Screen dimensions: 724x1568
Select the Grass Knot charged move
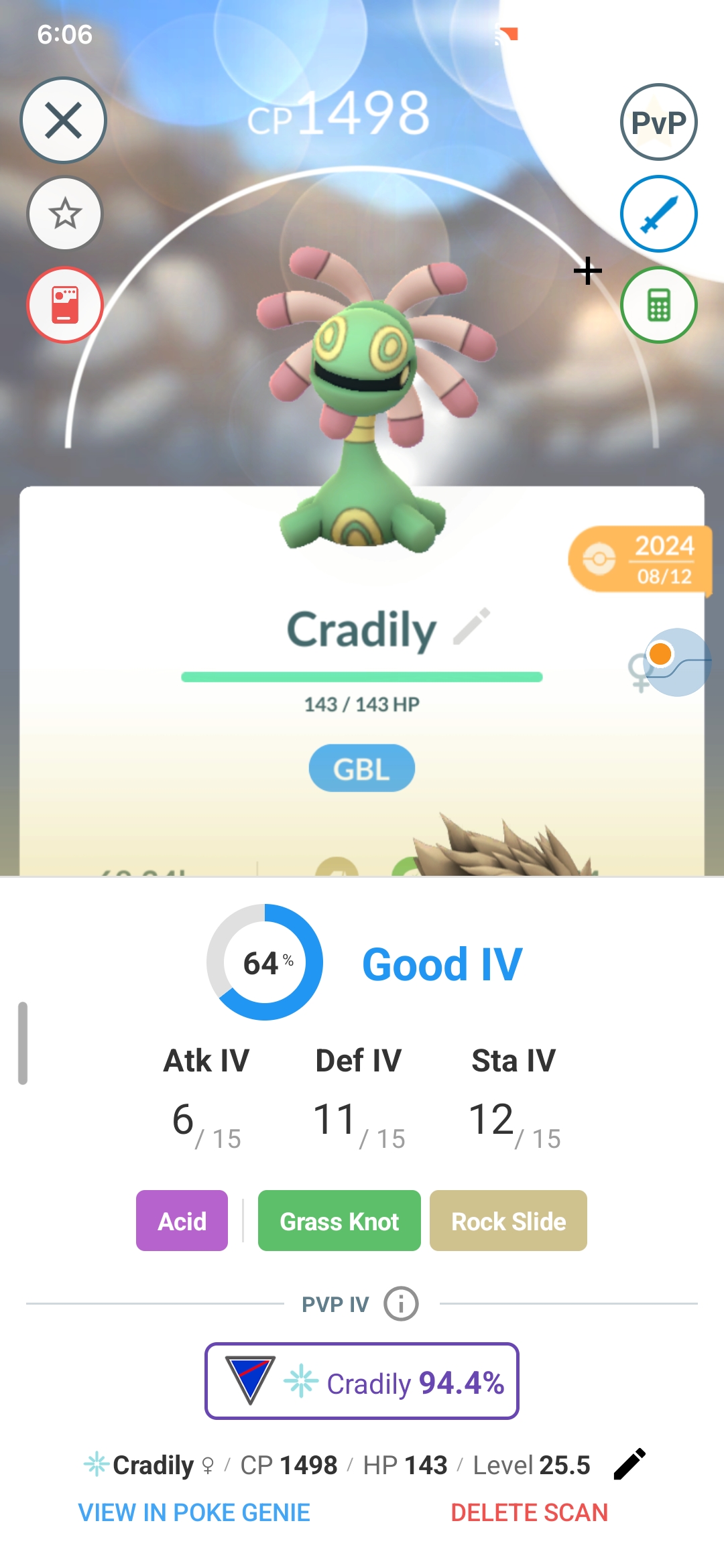pyautogui.click(x=339, y=1221)
